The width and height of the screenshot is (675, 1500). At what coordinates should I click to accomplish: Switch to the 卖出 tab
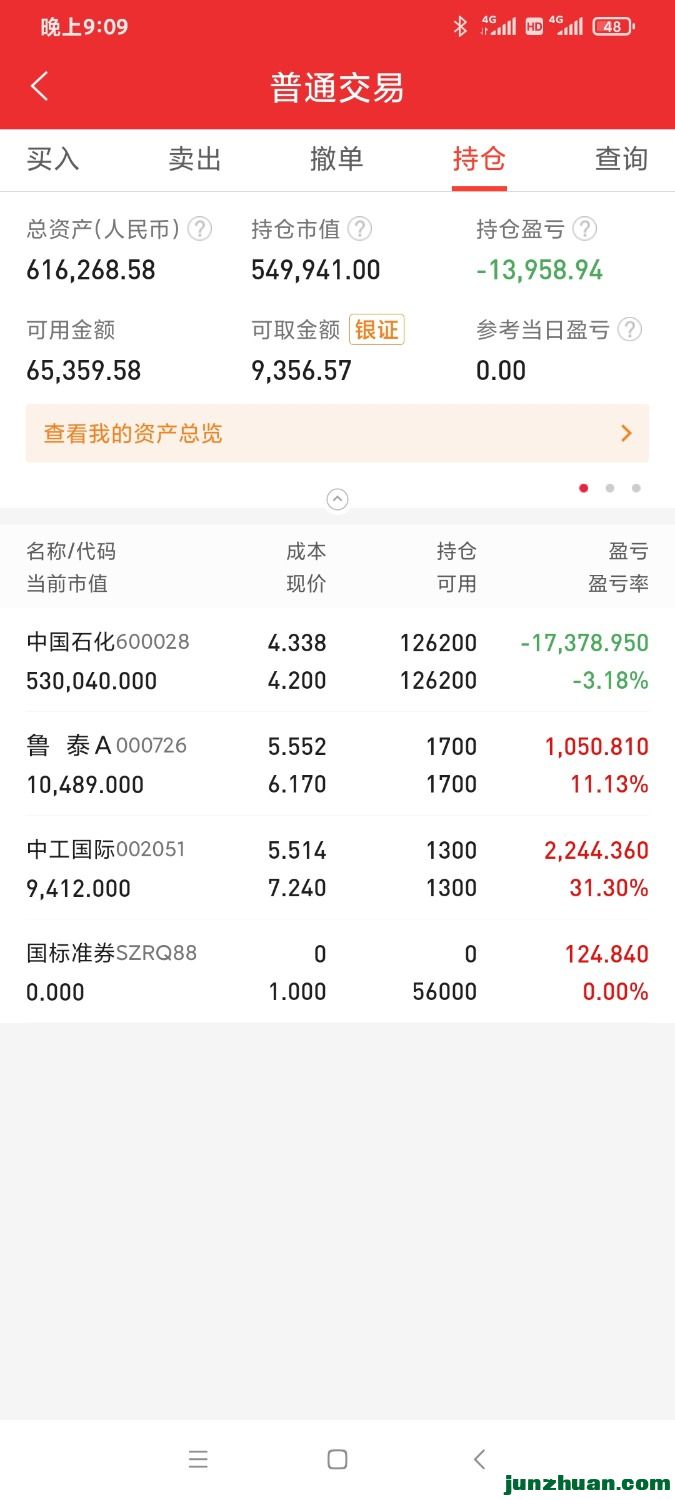tap(195, 159)
